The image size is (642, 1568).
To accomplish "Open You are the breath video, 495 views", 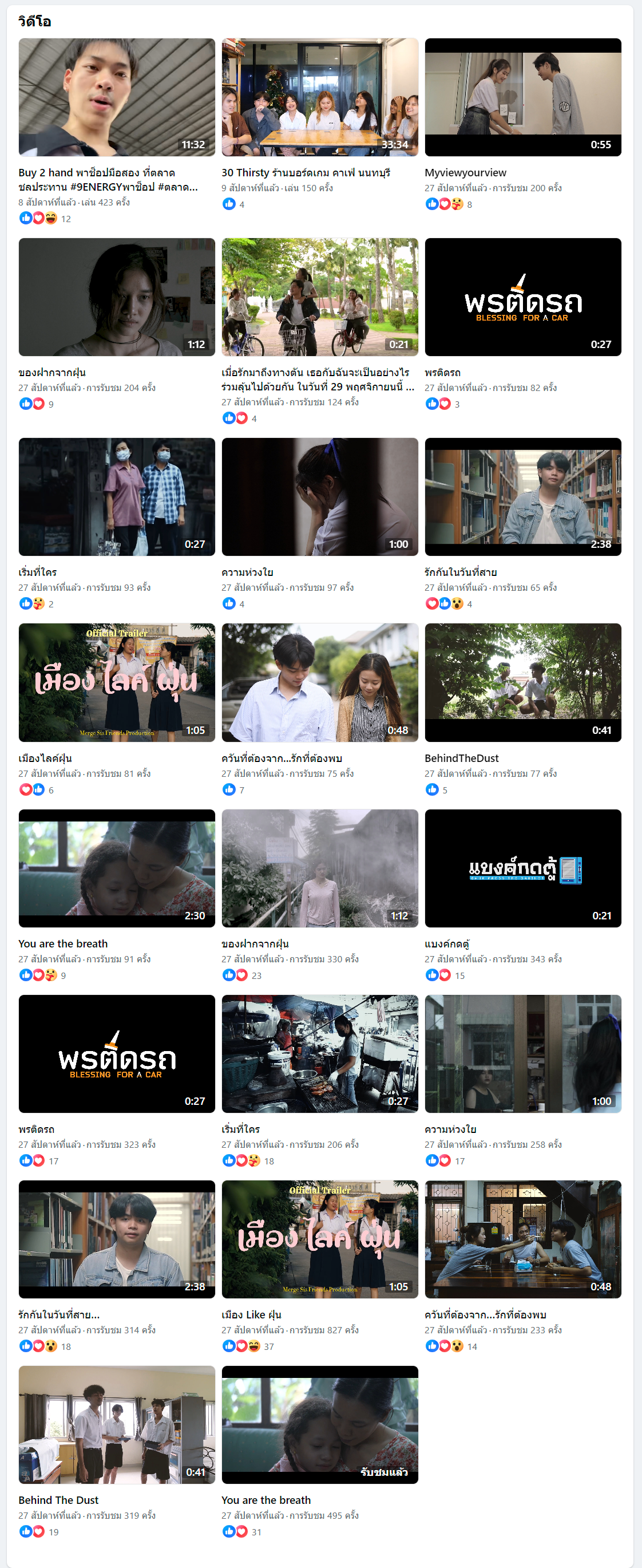I will [319, 1424].
